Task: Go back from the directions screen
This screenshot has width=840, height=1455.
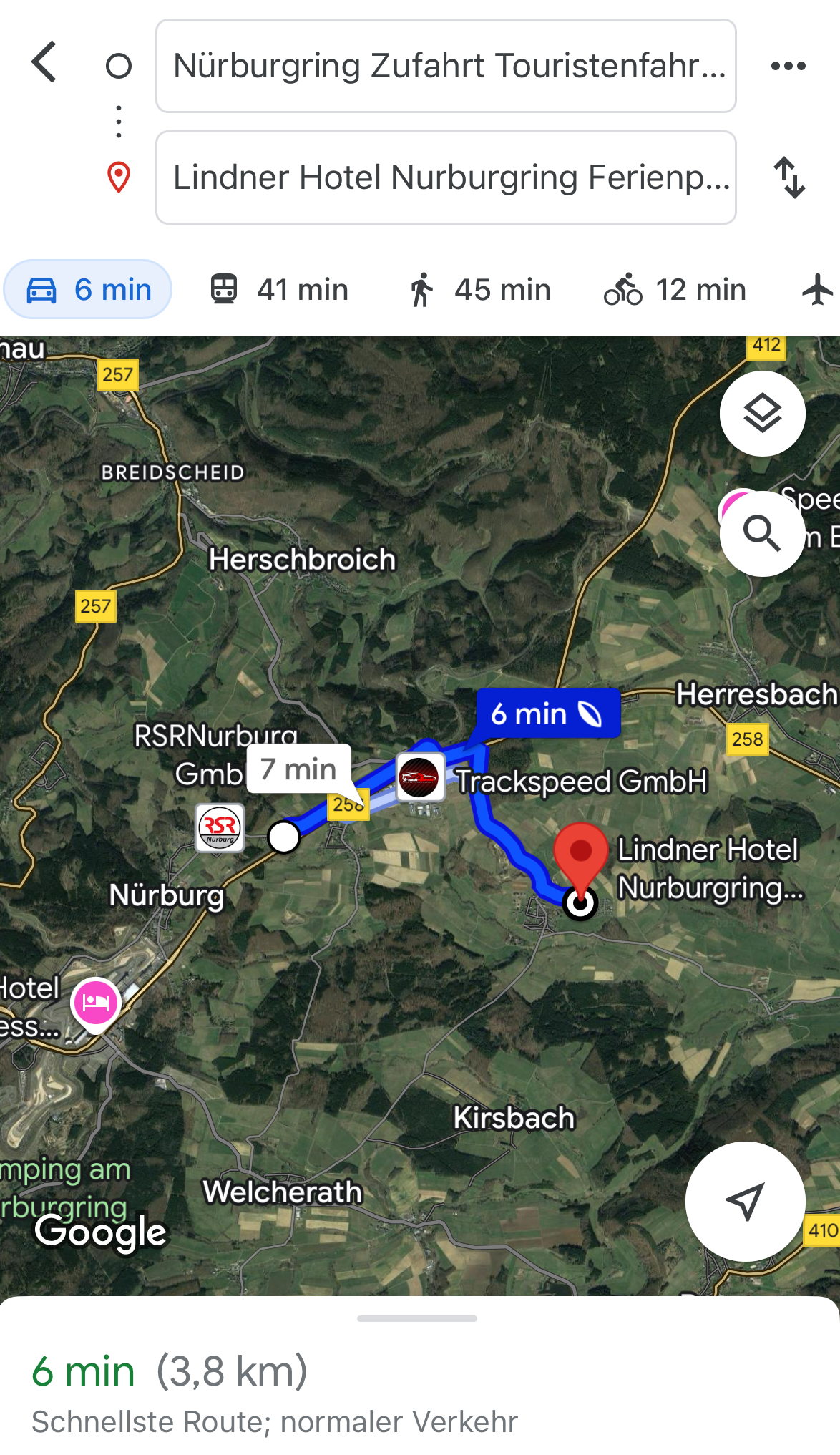Action: point(44,63)
